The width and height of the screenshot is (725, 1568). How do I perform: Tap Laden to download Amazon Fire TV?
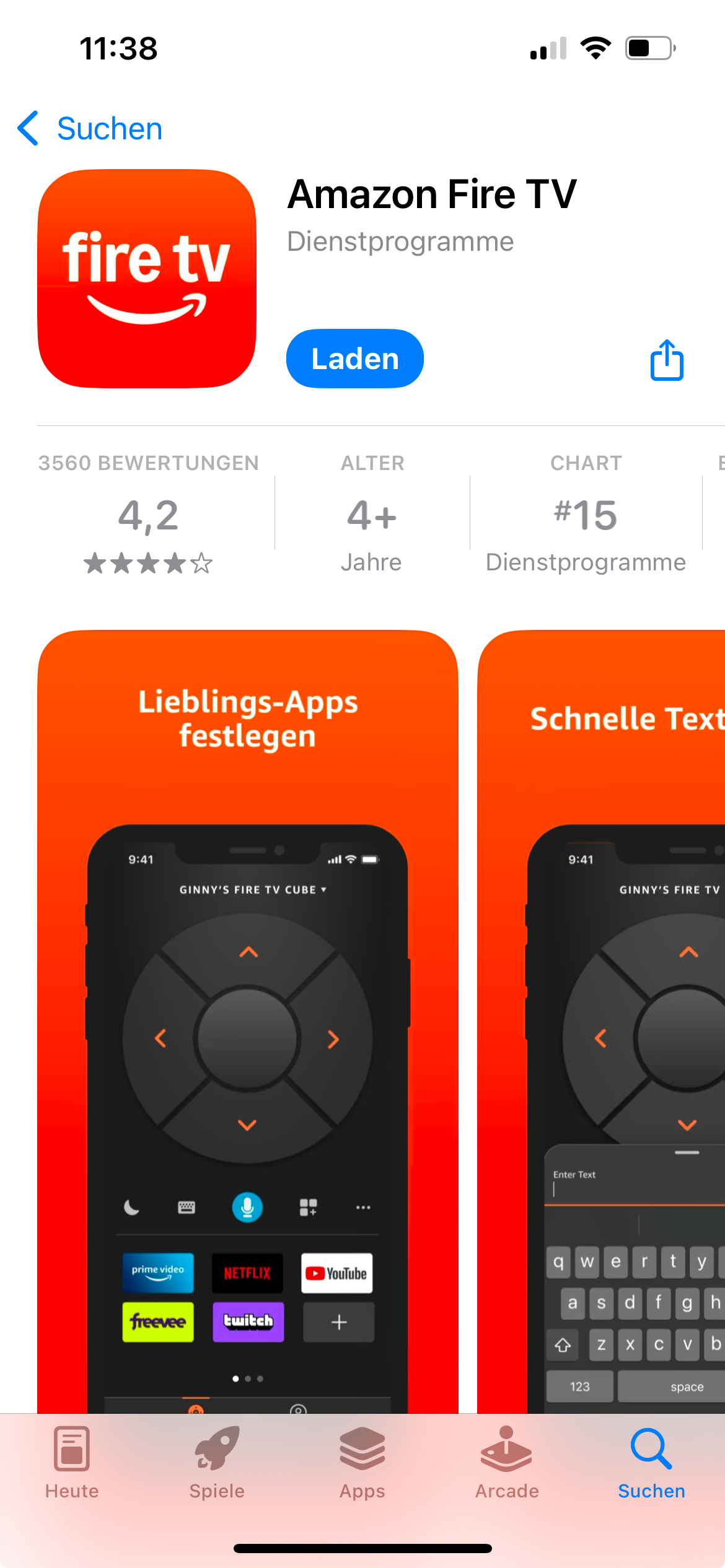point(355,359)
